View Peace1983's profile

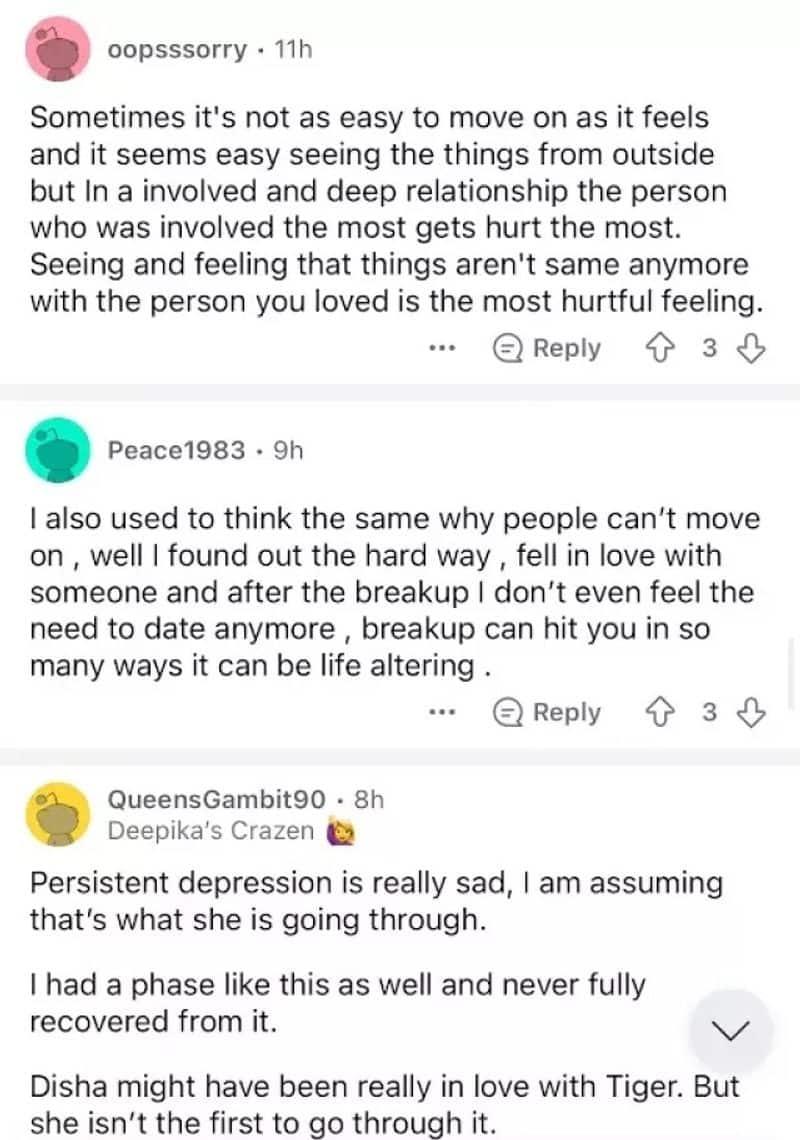(176, 449)
